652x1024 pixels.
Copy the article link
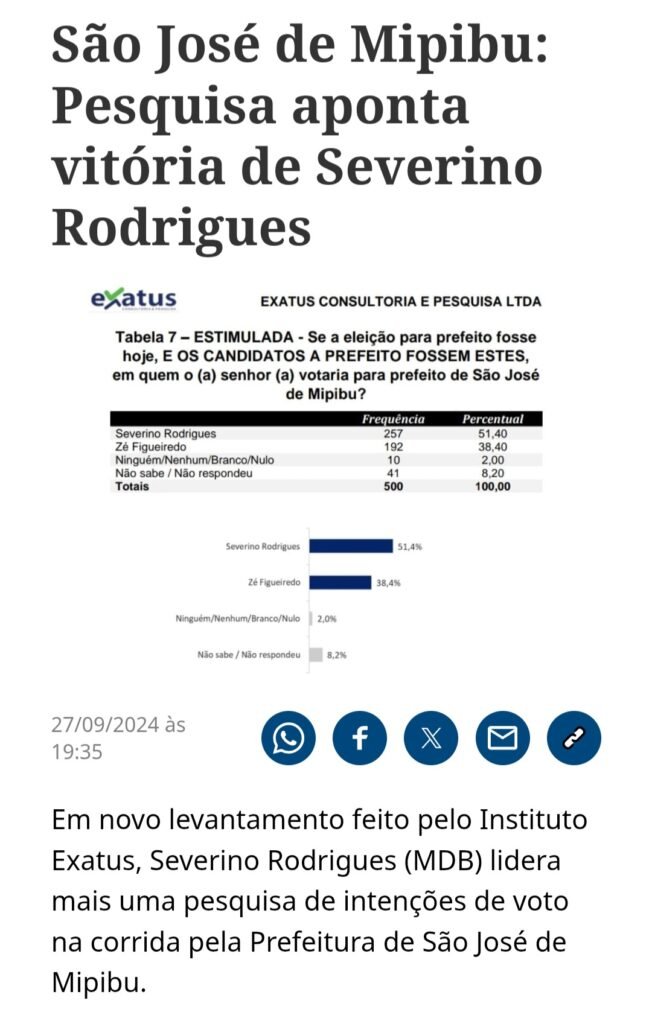(x=574, y=739)
